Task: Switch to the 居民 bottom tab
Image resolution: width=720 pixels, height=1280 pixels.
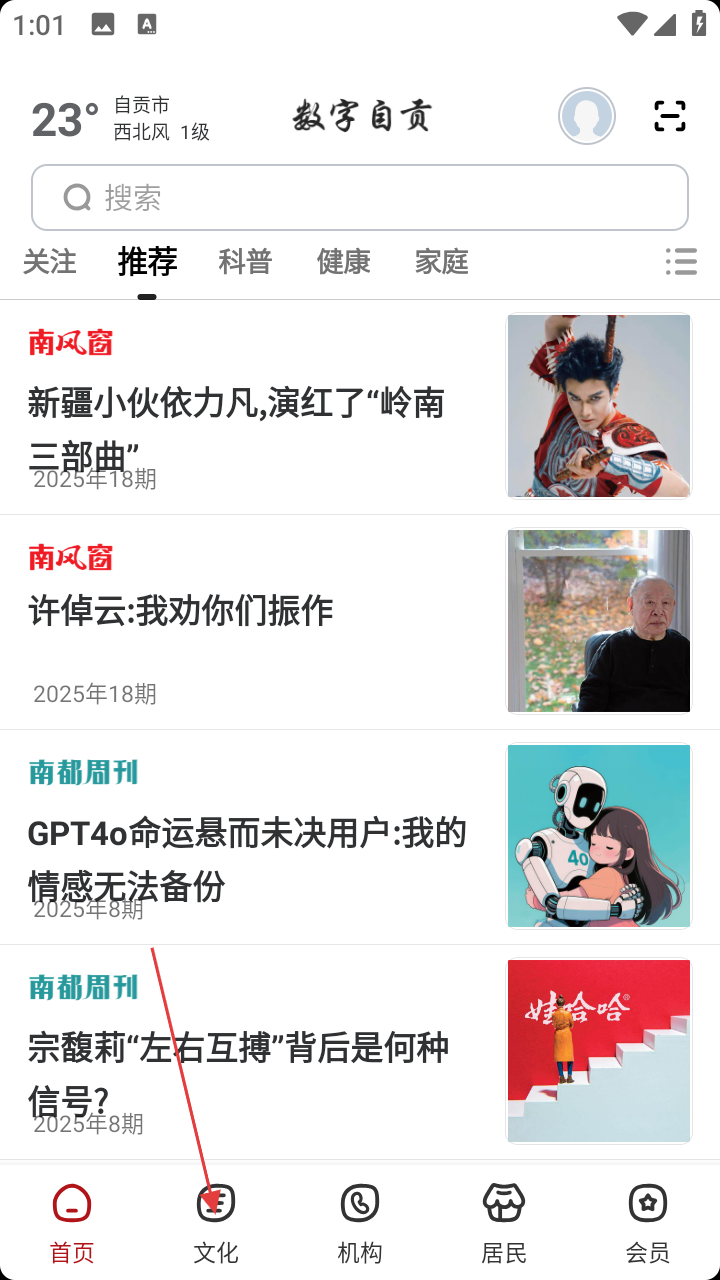Action: click(504, 1222)
